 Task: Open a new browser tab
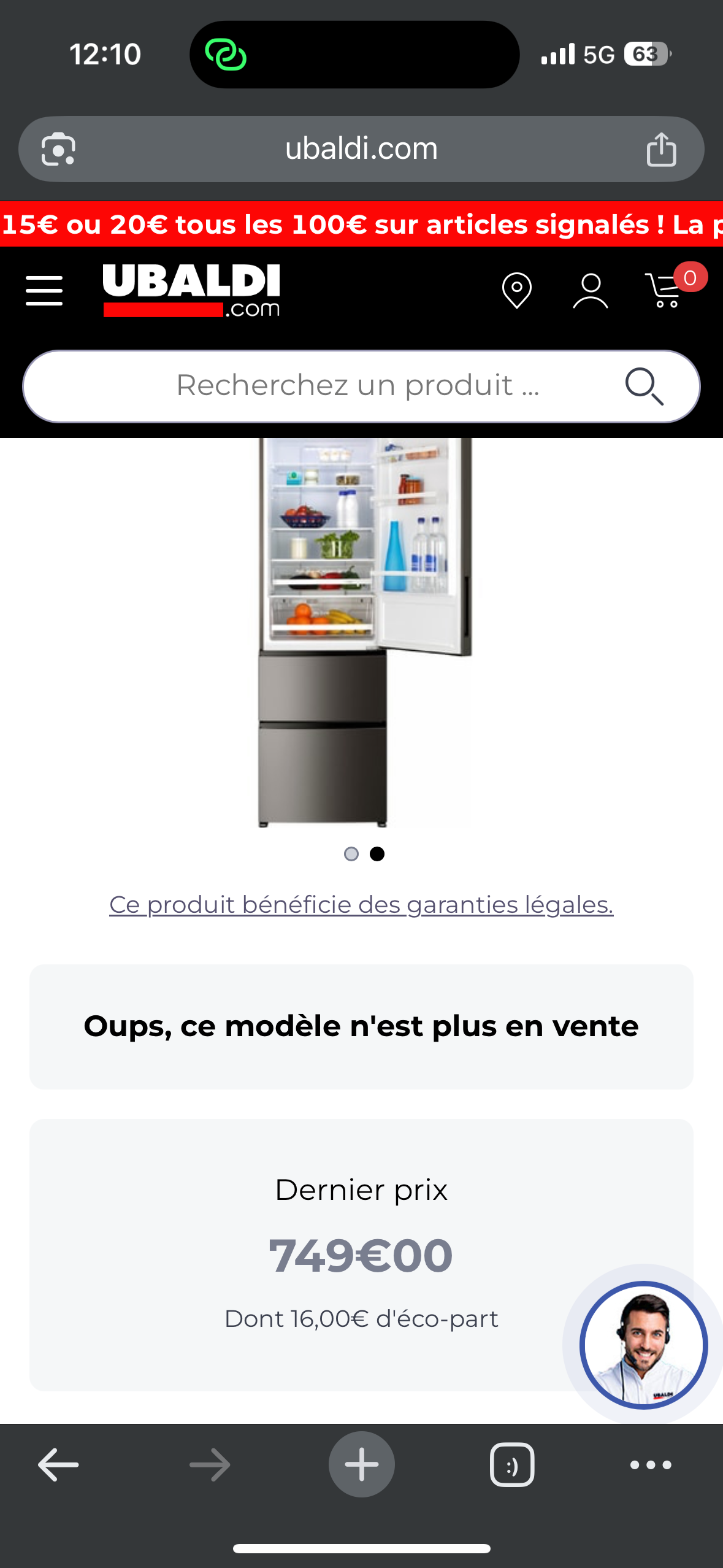pyautogui.click(x=361, y=1464)
